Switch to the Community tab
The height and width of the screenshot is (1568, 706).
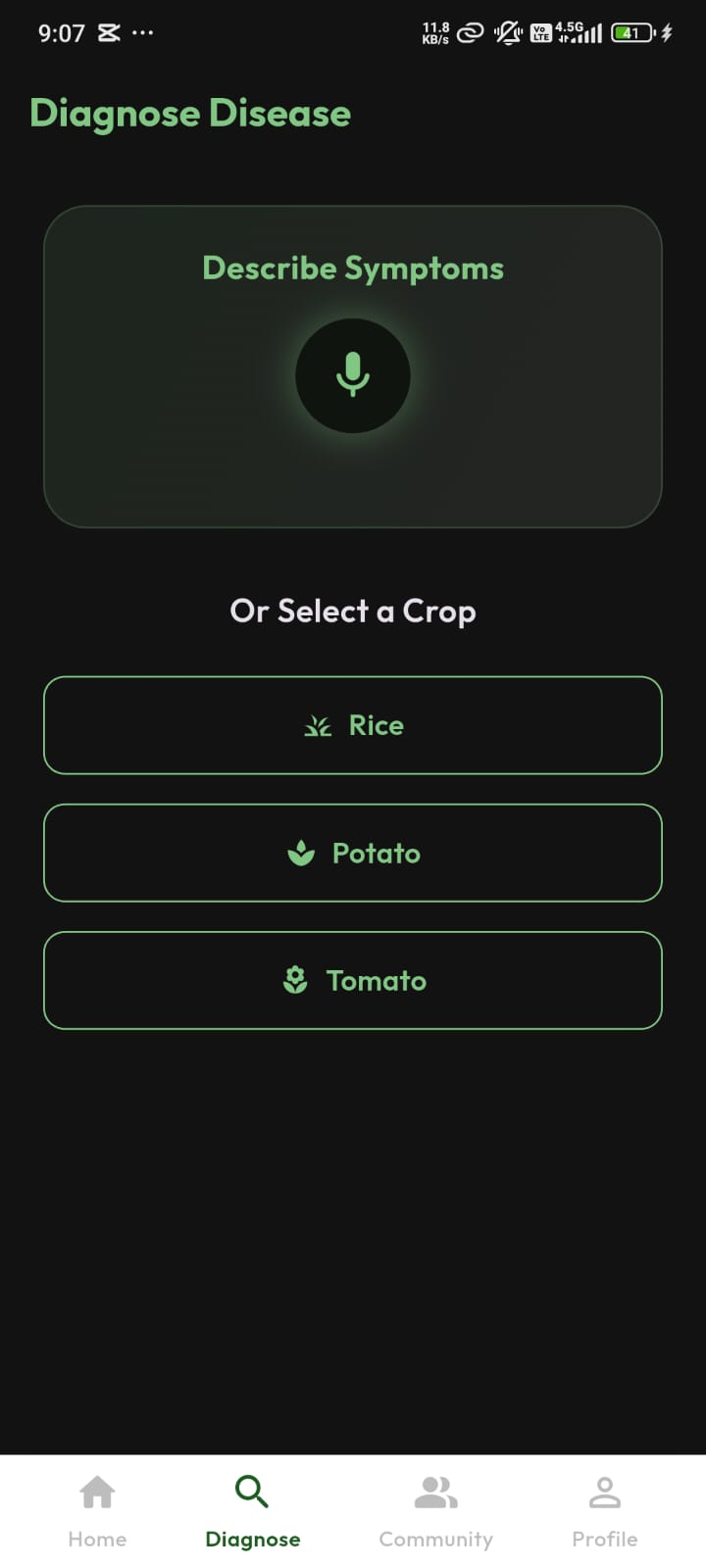point(435,1512)
